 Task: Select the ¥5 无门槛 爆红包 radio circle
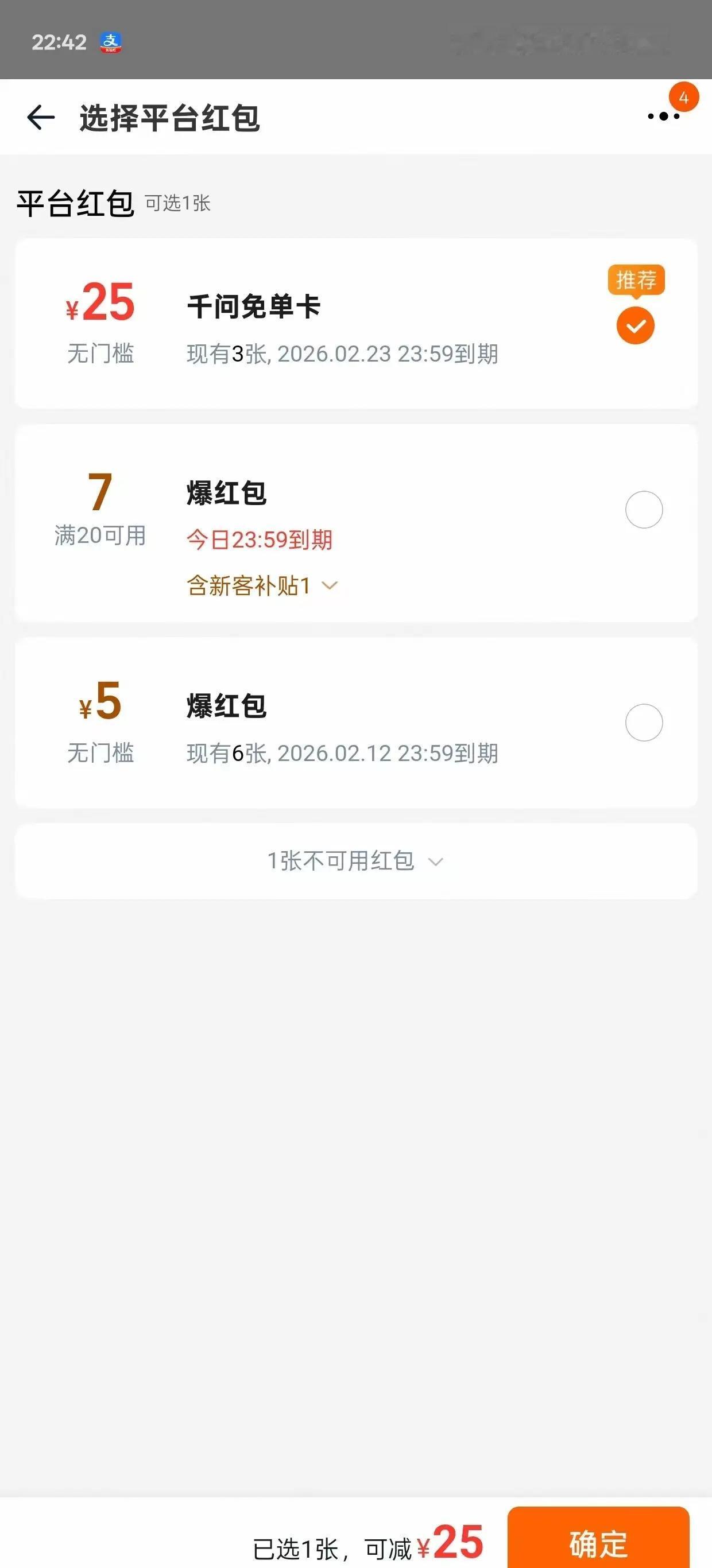coord(645,723)
